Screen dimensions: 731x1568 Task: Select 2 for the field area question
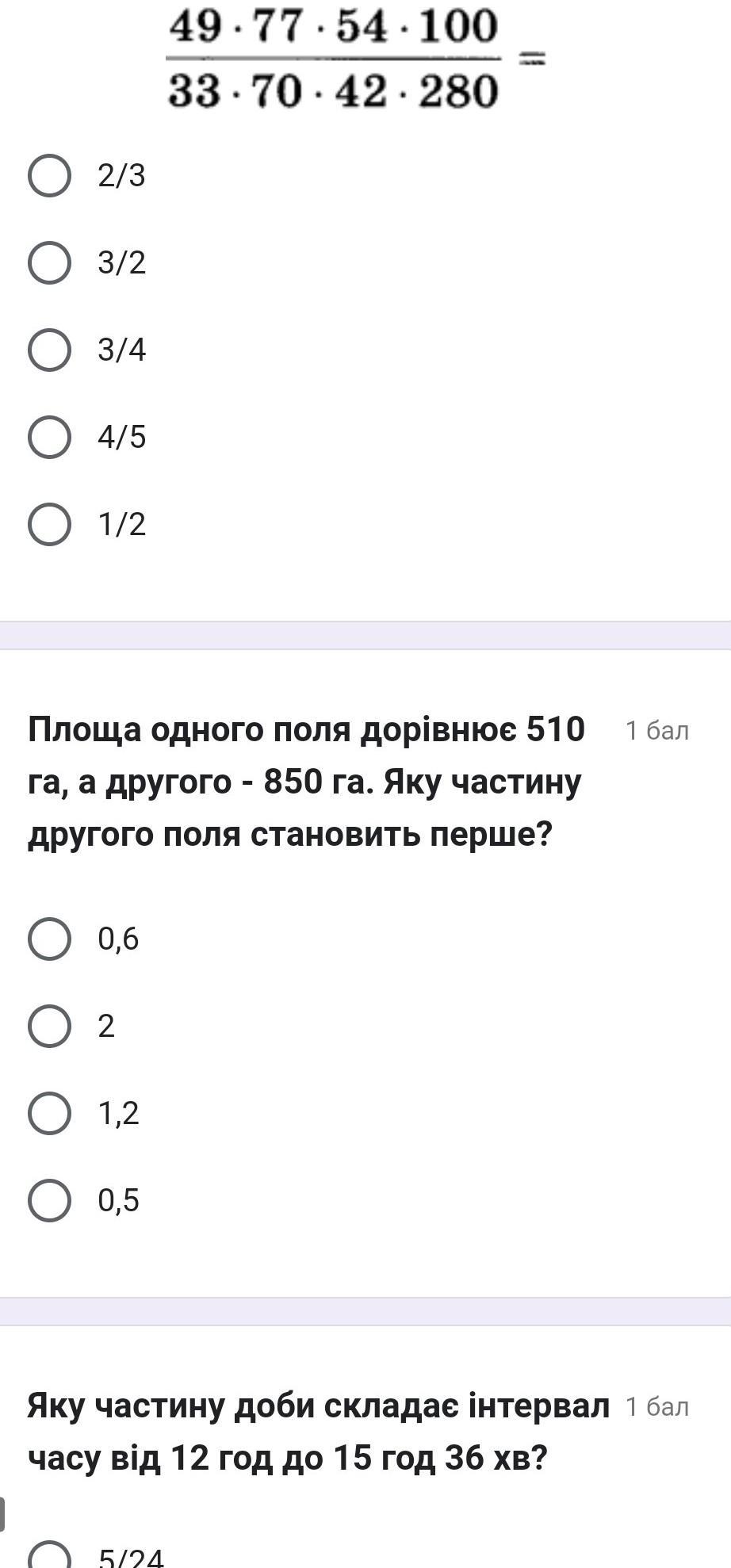click(x=50, y=1026)
